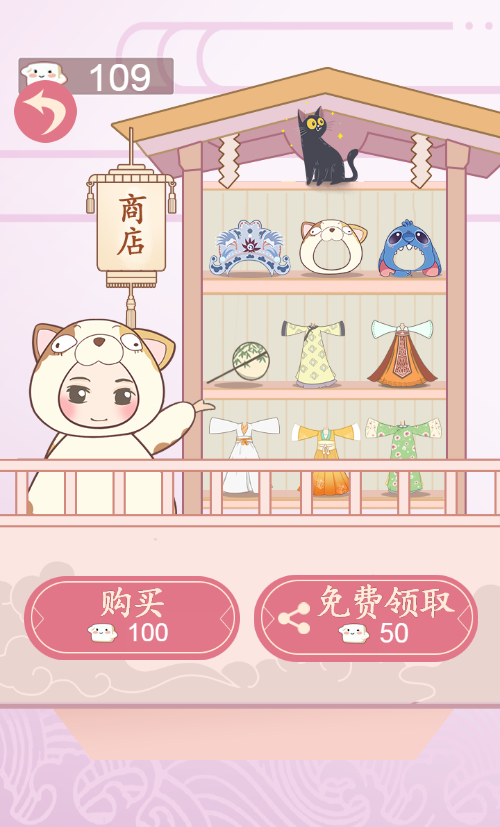Pick the white robe on the bottom shelf

(x=244, y=453)
